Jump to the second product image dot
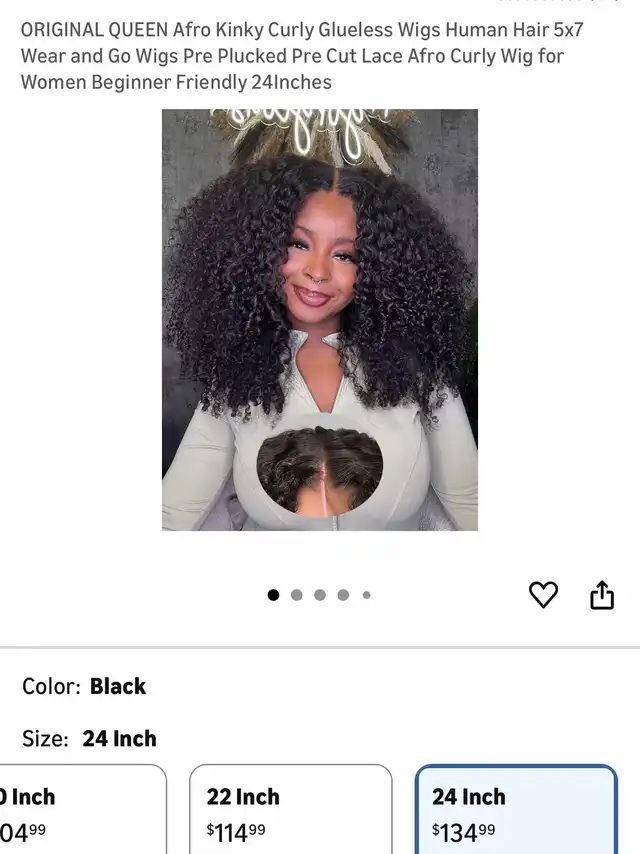 coord(296,595)
